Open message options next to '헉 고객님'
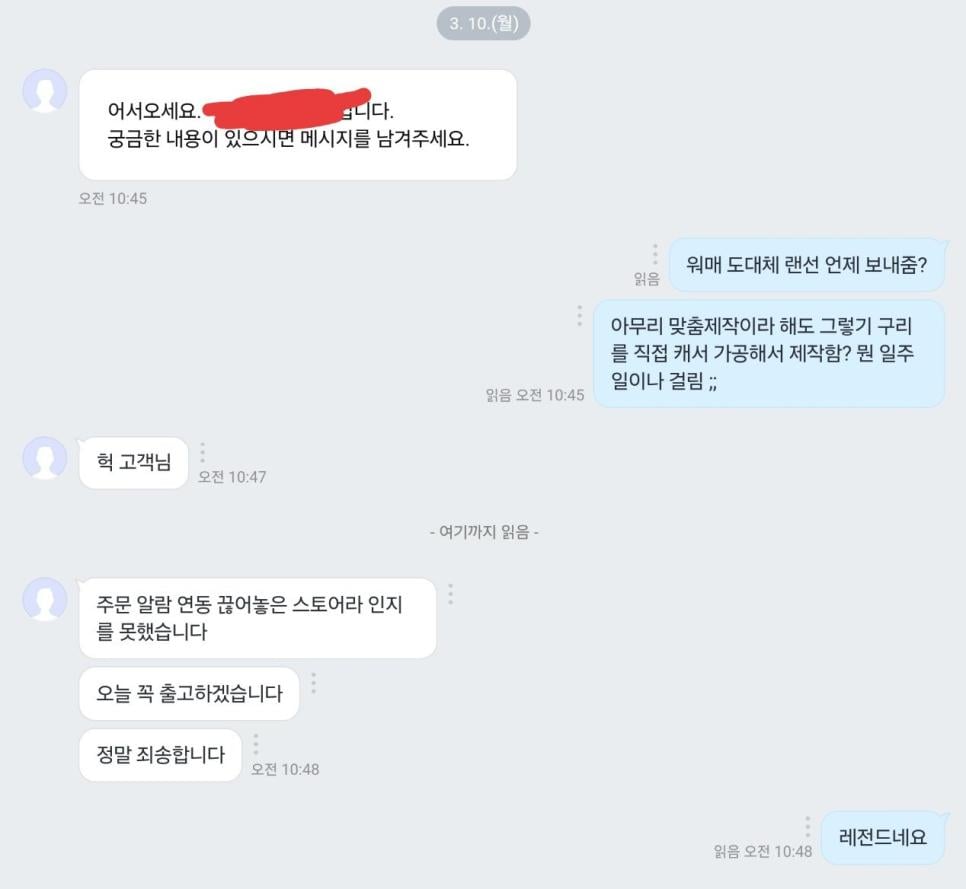Screen dimensions: 966x889 (202, 453)
